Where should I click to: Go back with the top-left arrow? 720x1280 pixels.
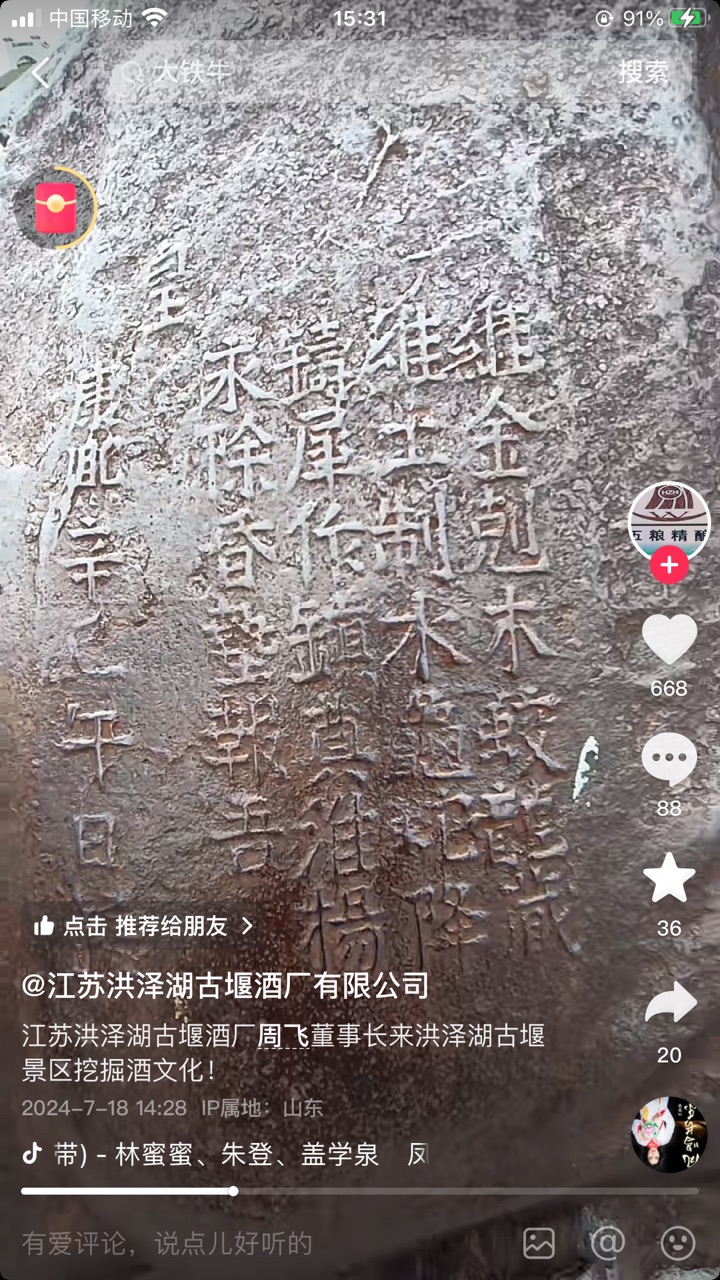(40, 73)
